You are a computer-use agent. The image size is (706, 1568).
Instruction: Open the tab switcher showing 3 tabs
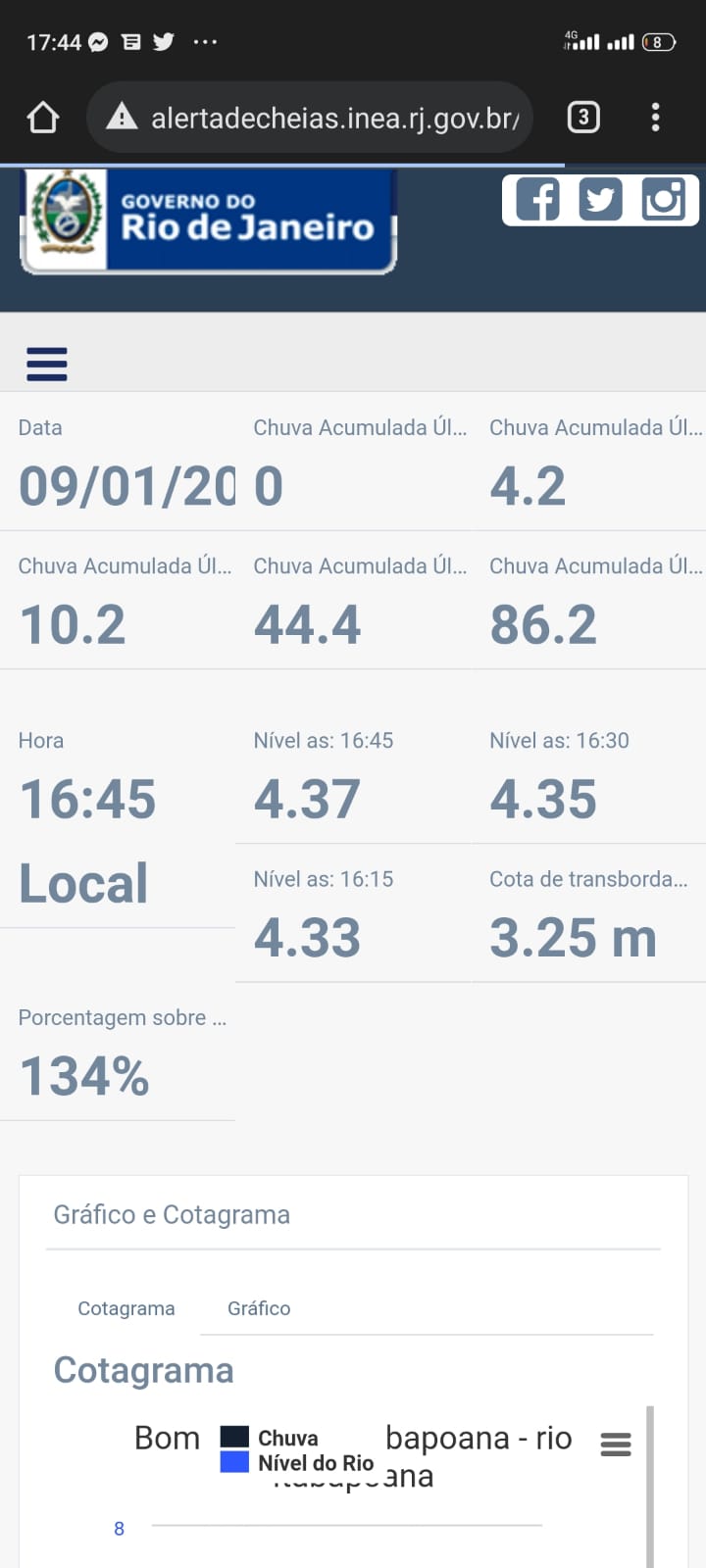(583, 118)
